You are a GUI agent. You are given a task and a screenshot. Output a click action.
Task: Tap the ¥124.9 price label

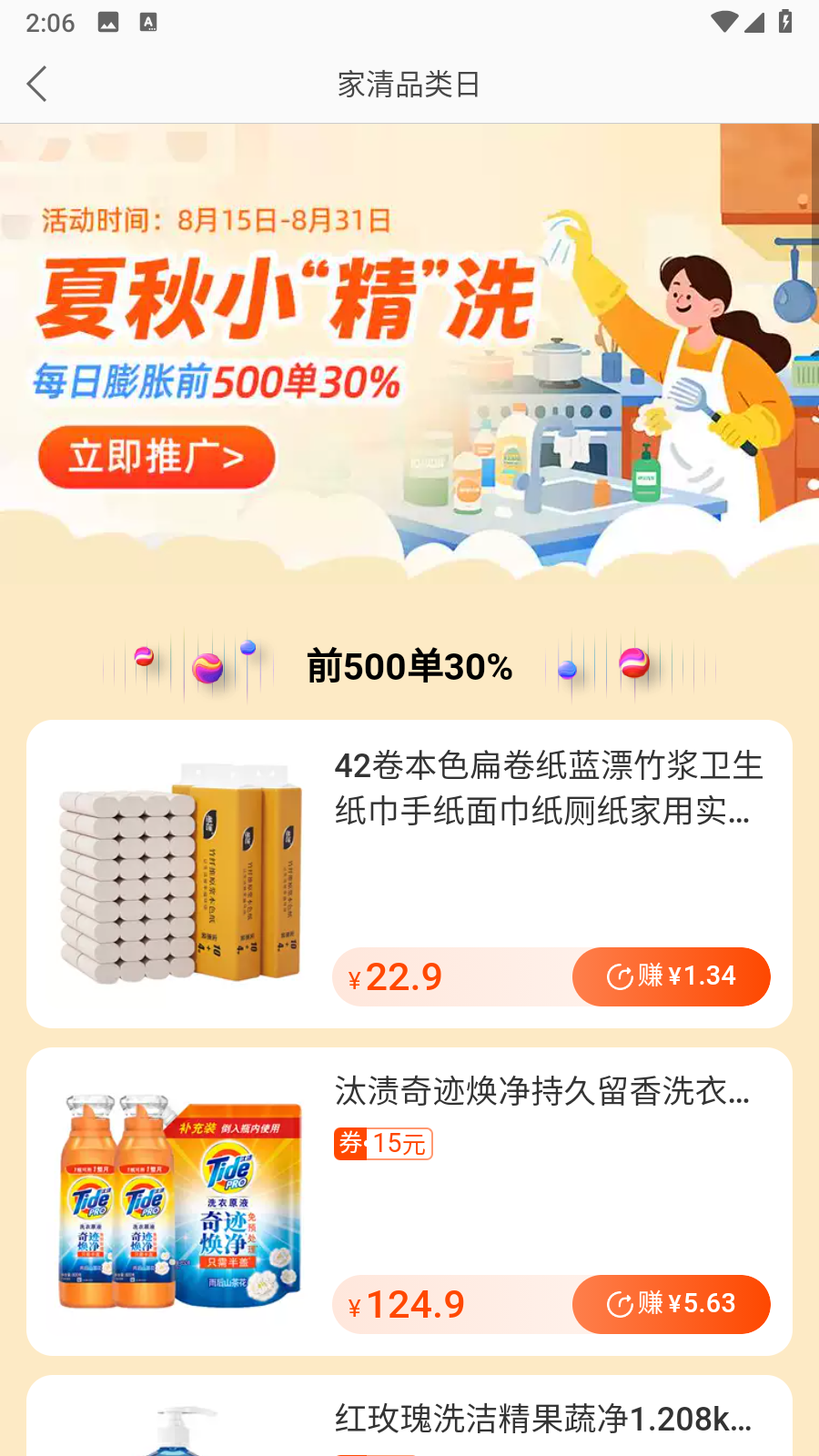point(408,1304)
